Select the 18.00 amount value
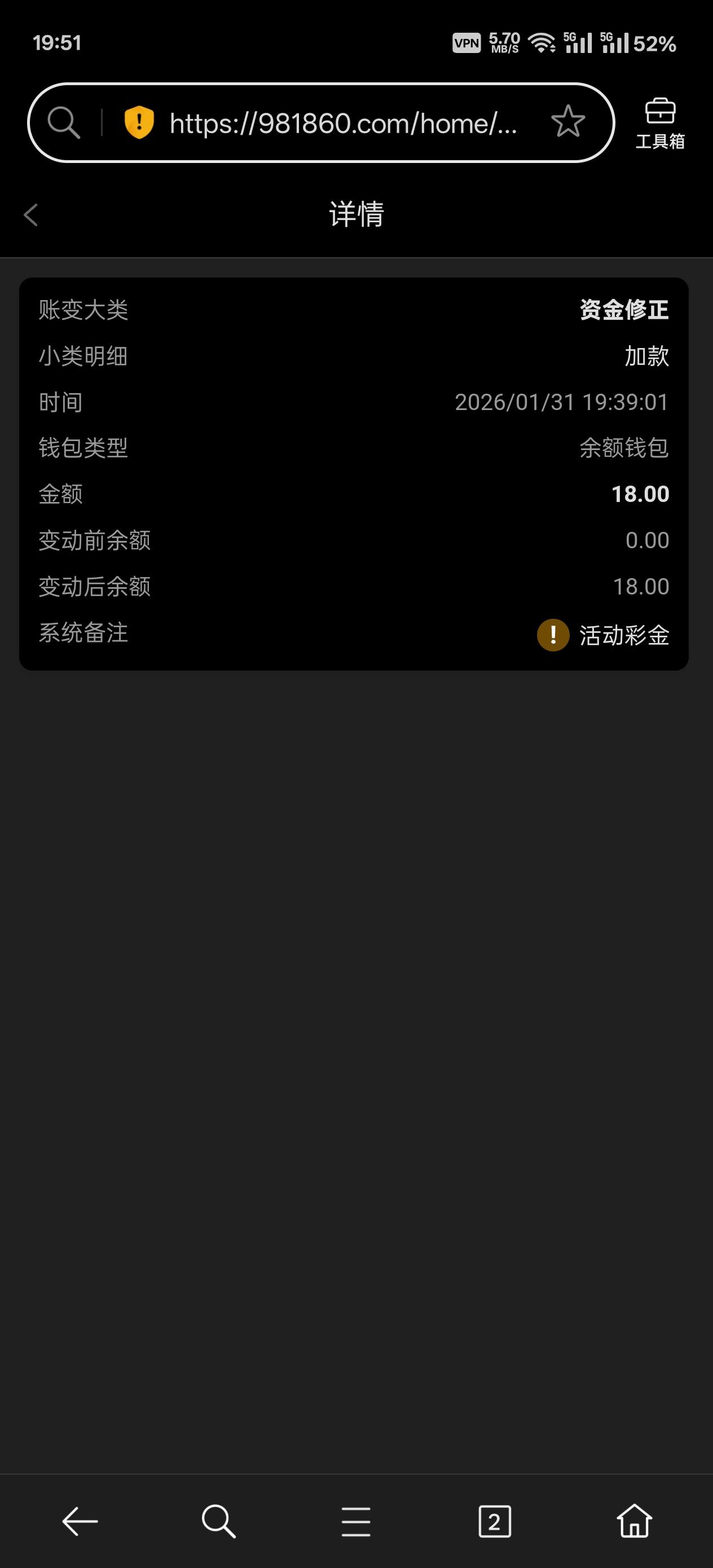This screenshot has height=1568, width=713. (641, 494)
